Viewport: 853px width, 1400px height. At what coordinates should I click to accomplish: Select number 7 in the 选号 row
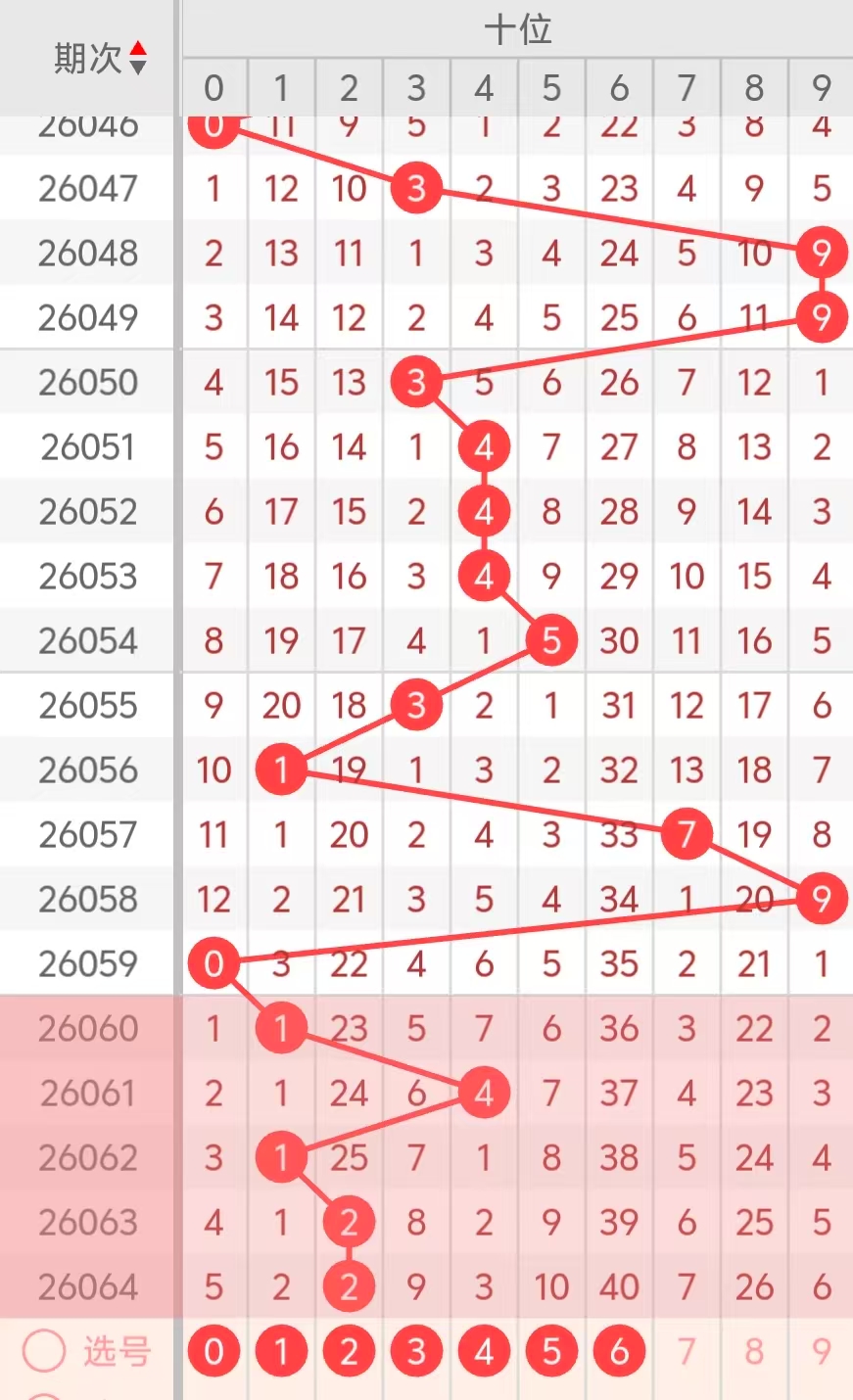pos(687,1352)
